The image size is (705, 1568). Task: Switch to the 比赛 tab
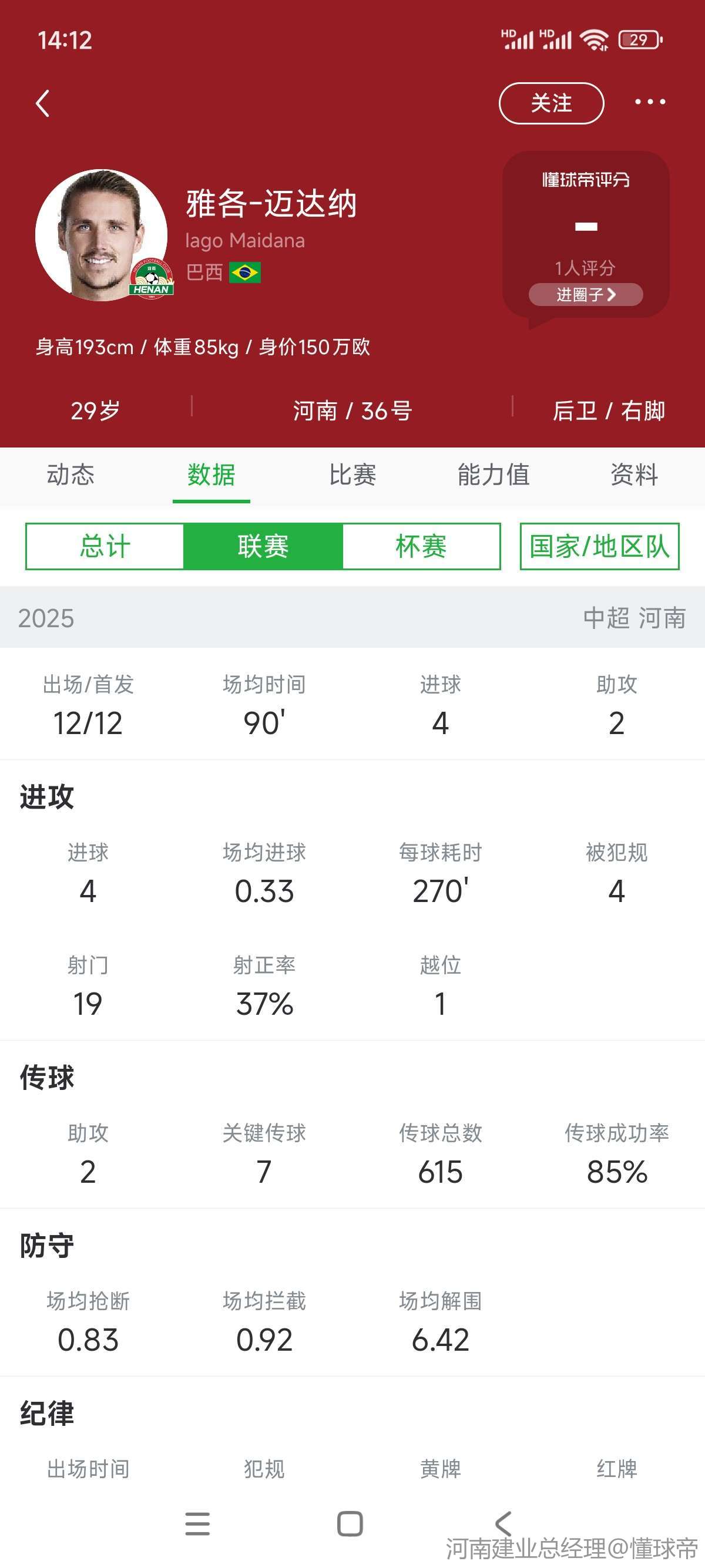tap(352, 474)
